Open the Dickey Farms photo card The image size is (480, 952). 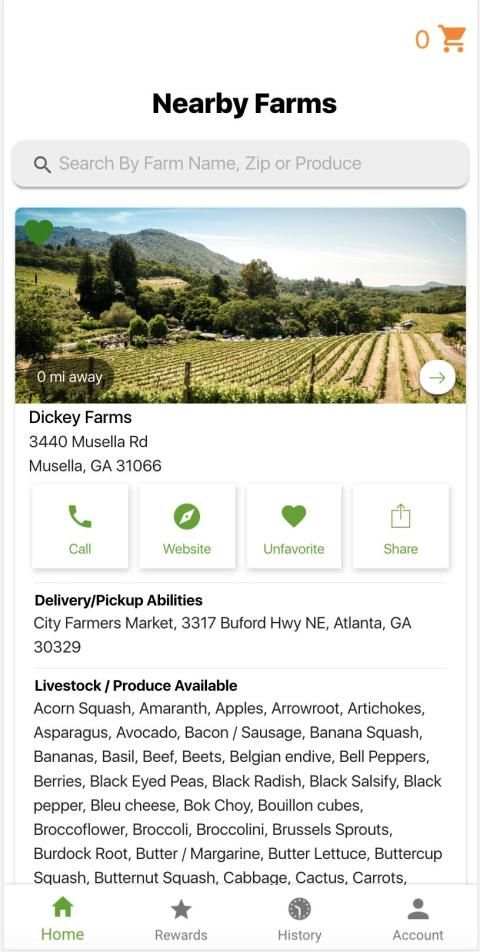coord(240,305)
